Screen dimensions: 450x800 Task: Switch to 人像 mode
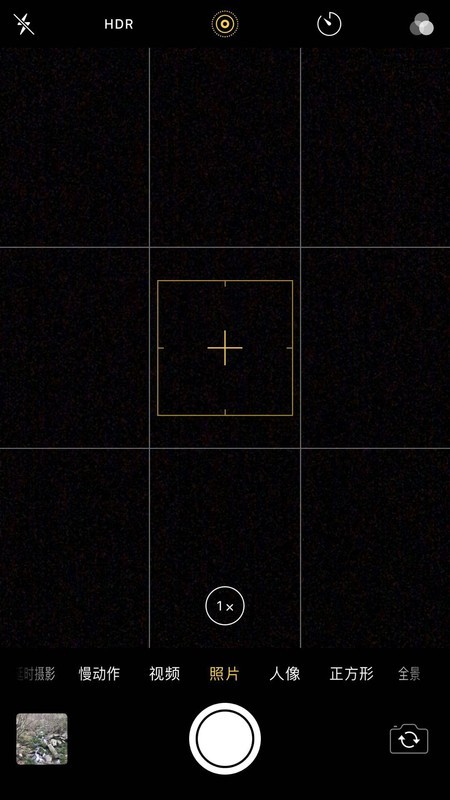(285, 674)
